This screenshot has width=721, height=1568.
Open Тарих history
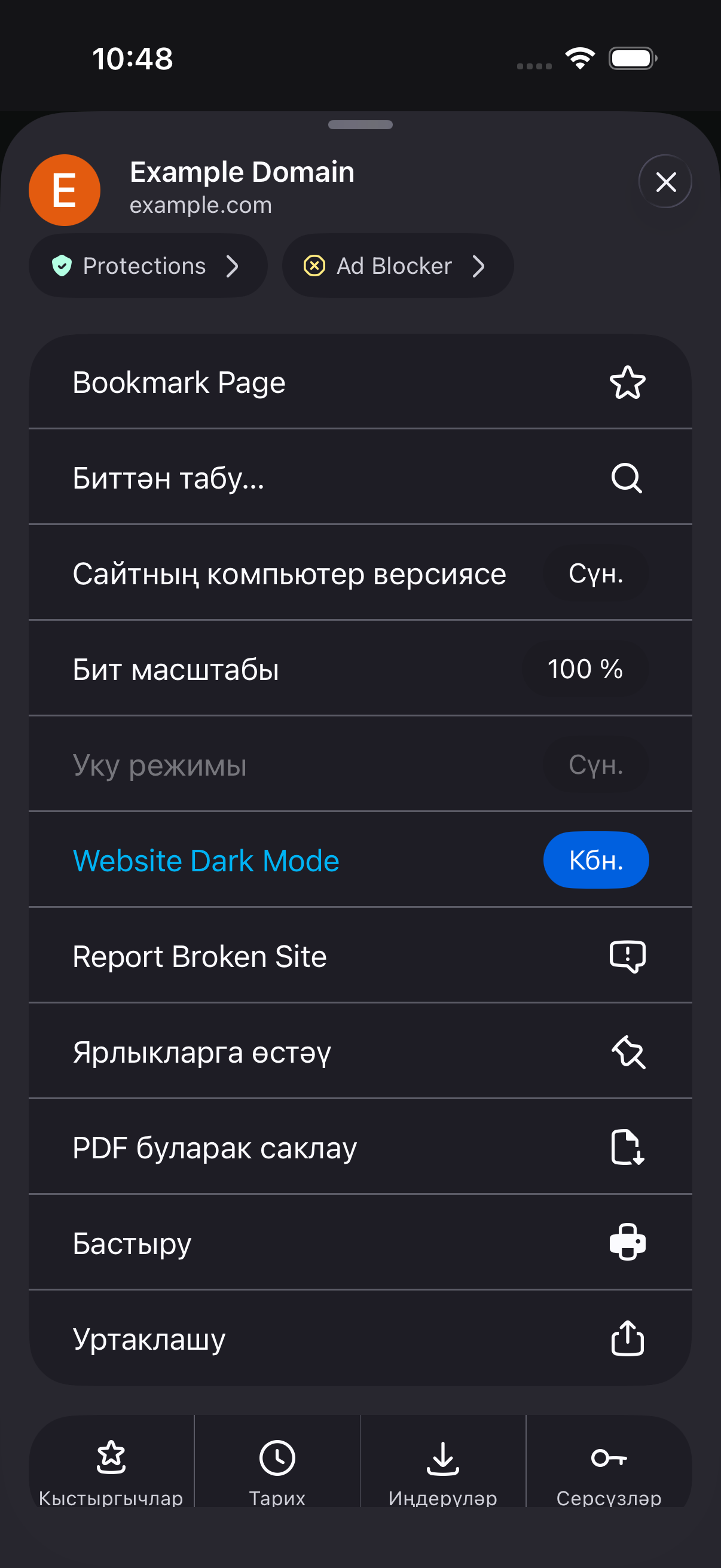click(x=277, y=1468)
